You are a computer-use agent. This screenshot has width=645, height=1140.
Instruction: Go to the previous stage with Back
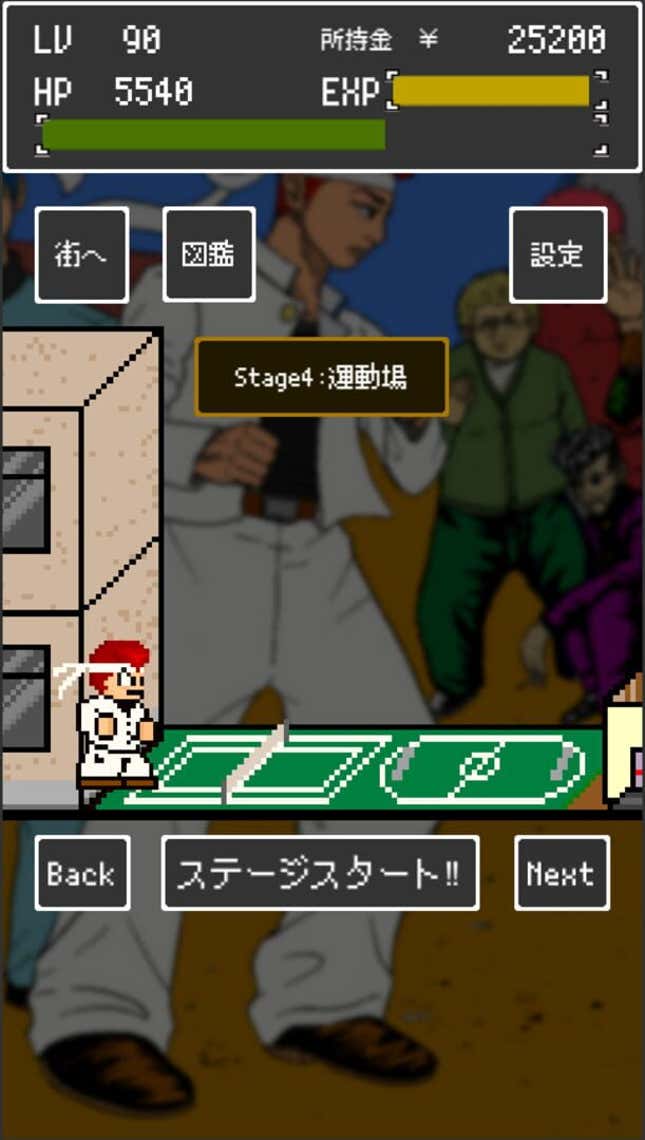[82, 872]
